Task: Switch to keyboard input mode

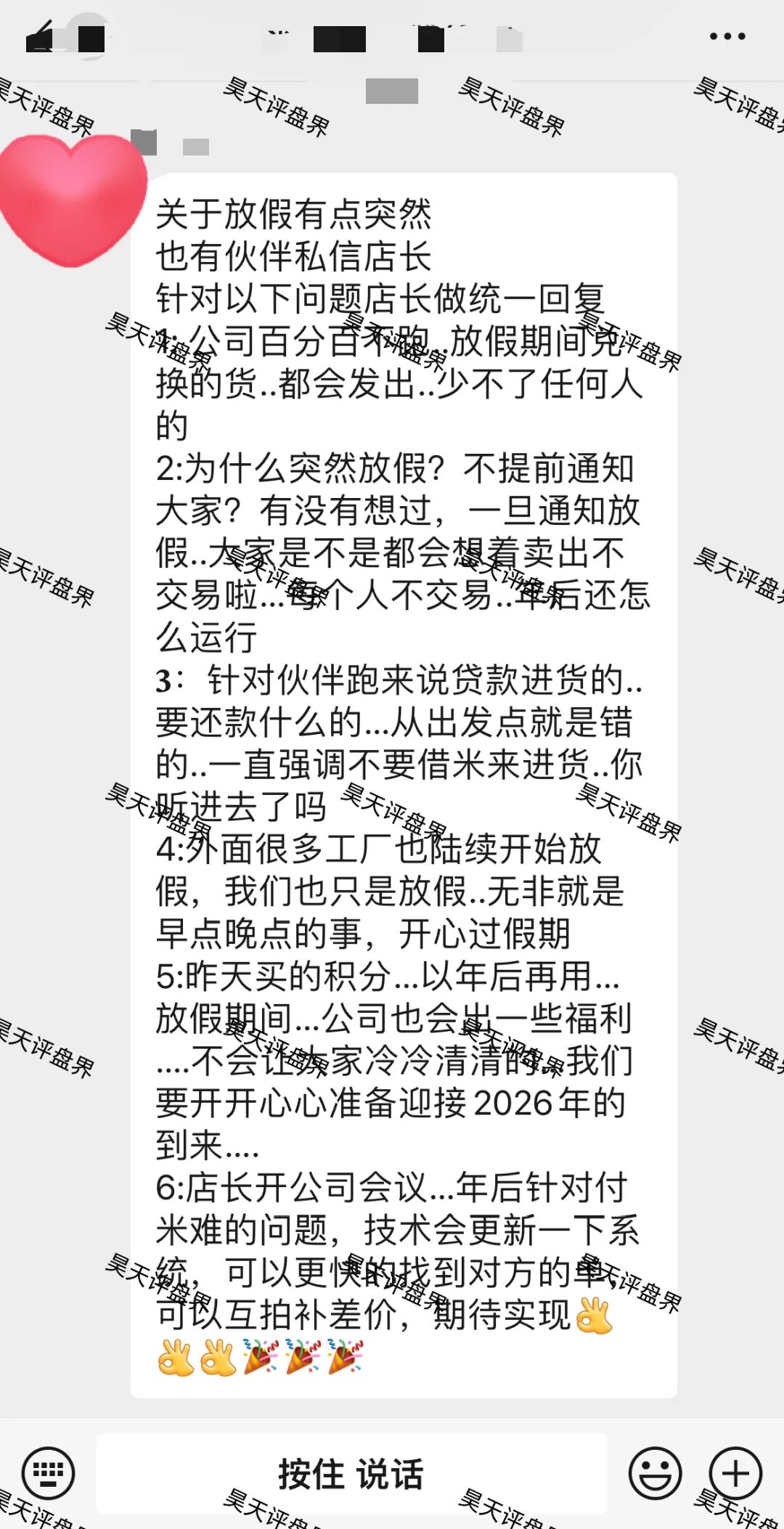Action: 48,1473
